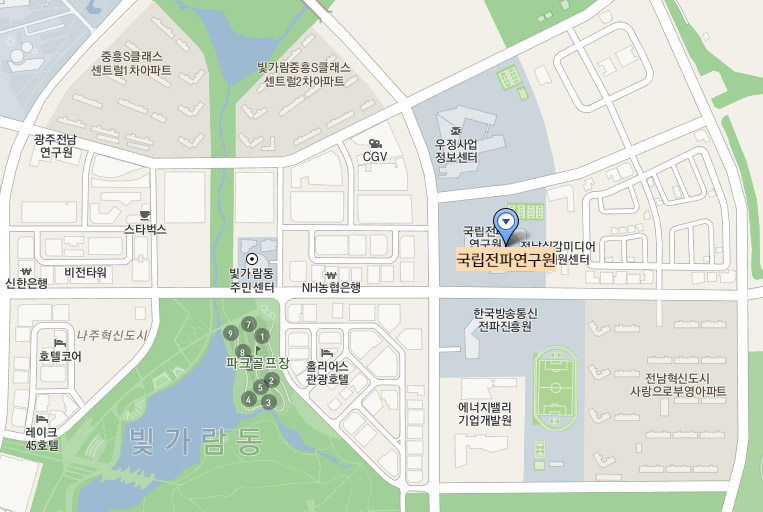This screenshot has width=763, height=512.
Task: Select the 우정사업 정보센터 marker
Action: [x=456, y=131]
